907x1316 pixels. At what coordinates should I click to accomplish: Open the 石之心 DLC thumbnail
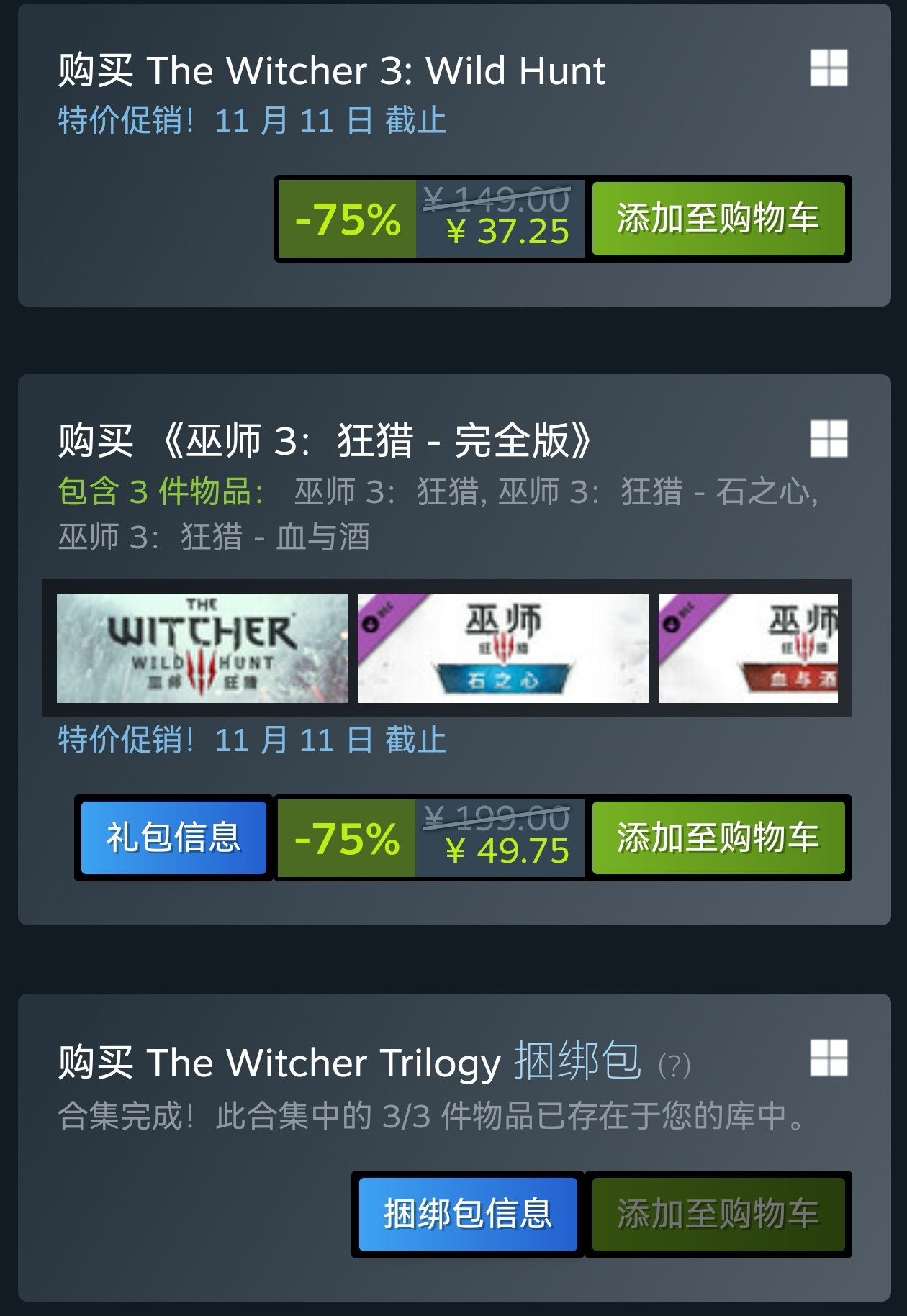[503, 648]
